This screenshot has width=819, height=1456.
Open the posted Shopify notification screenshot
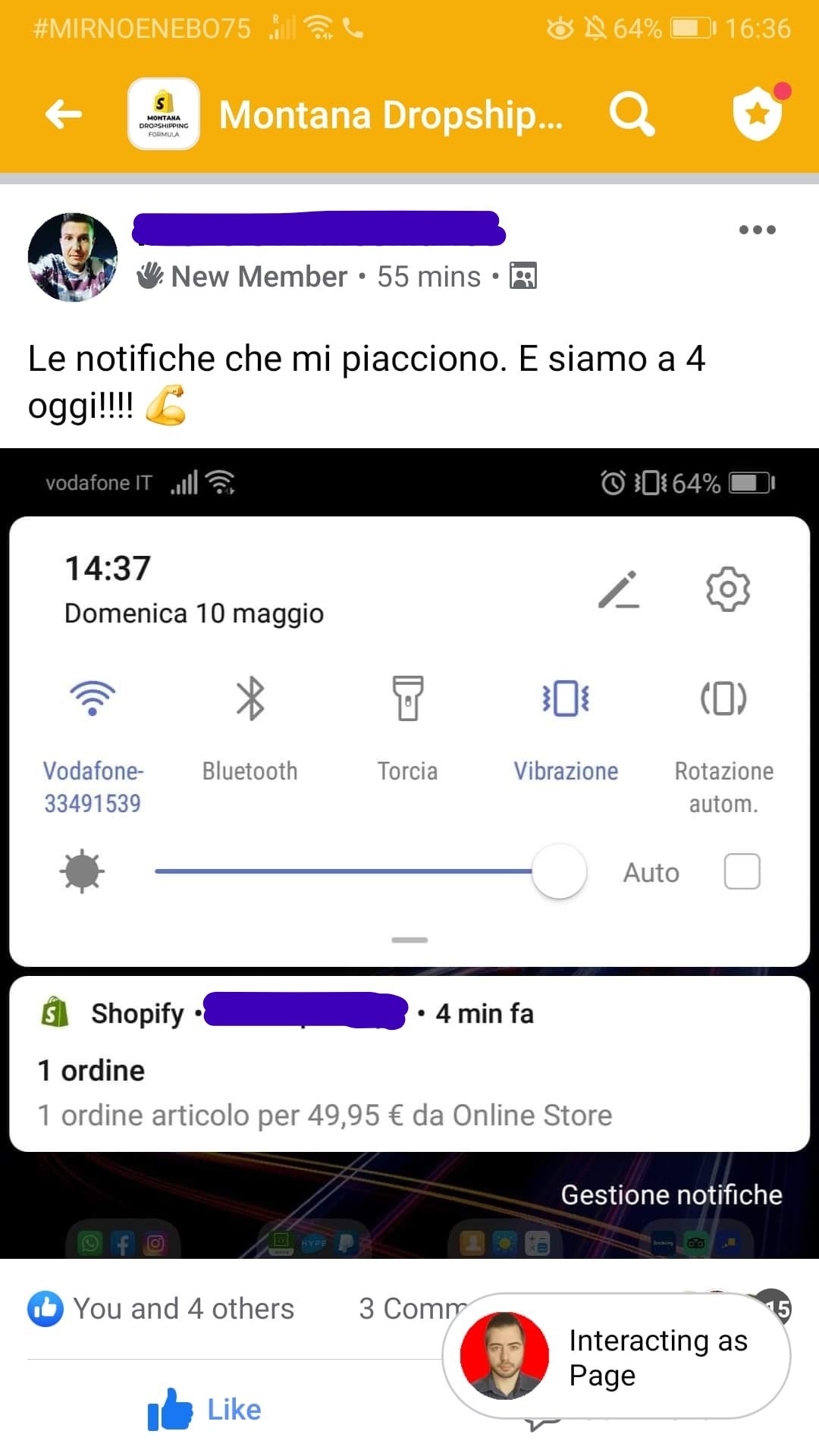pyautogui.click(x=409, y=852)
